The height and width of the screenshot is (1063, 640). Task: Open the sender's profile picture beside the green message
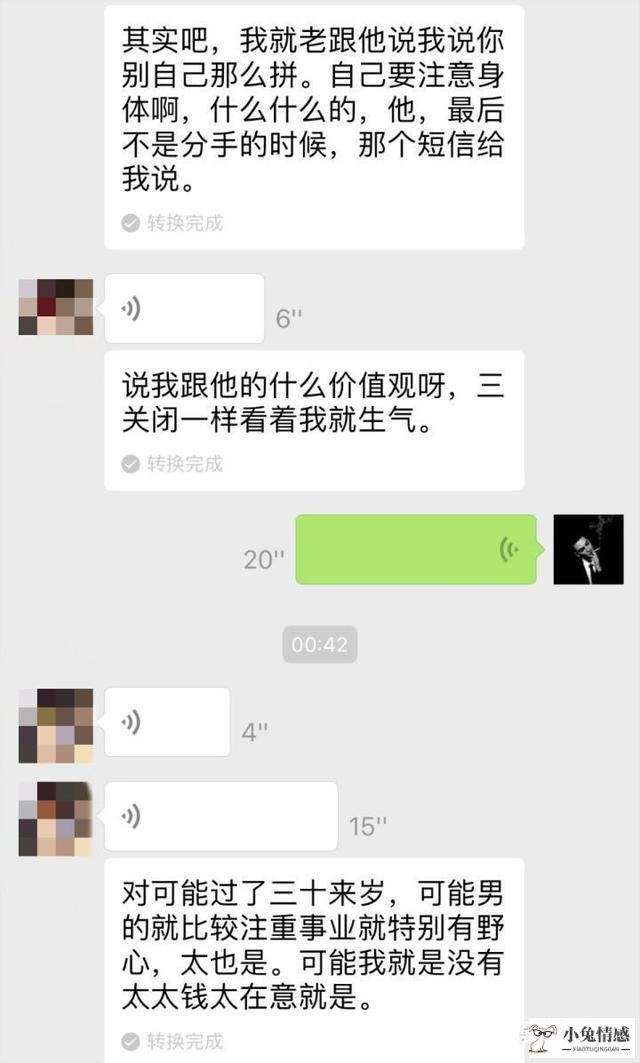pyautogui.click(x=588, y=549)
